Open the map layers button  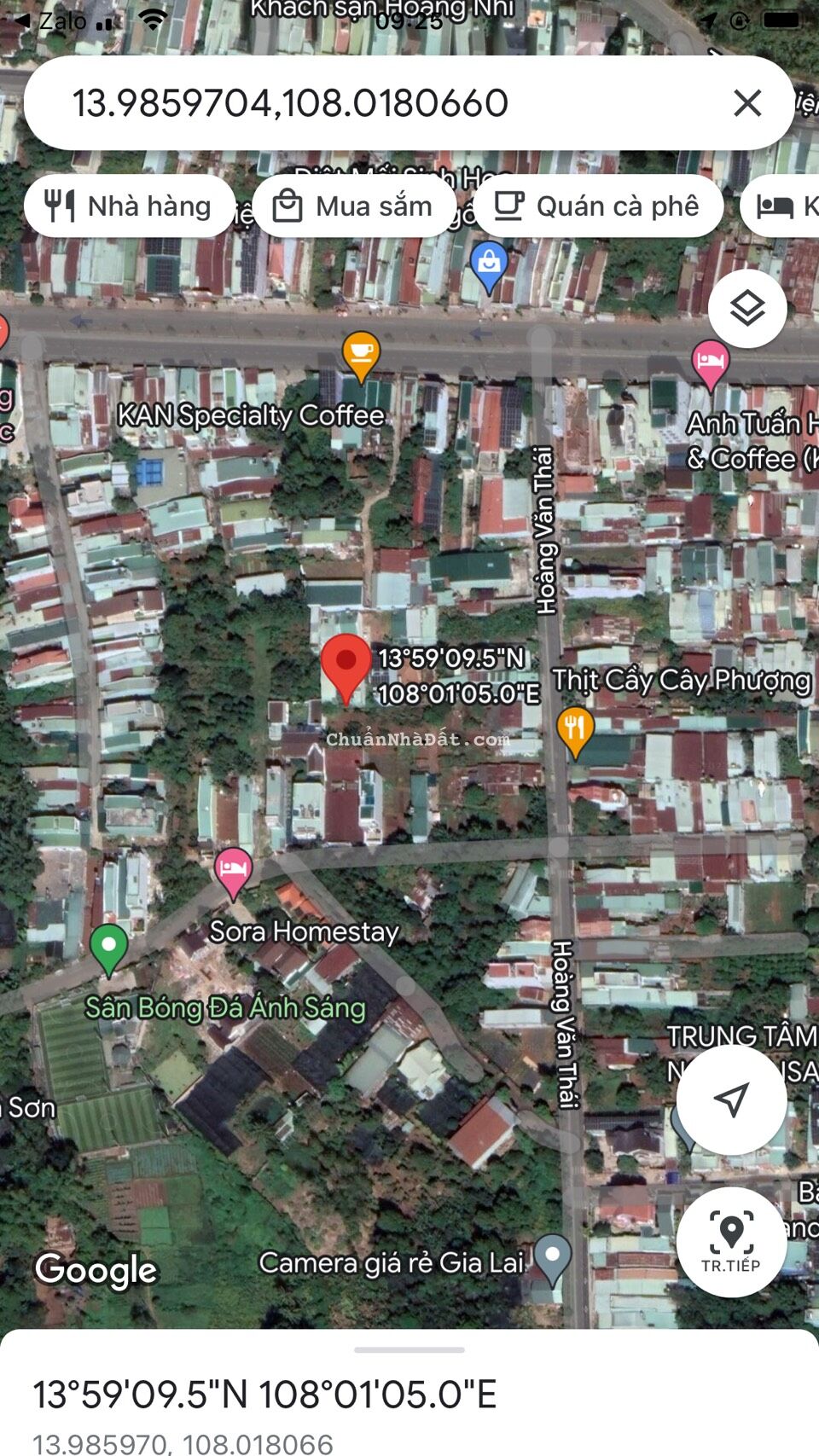[747, 309]
